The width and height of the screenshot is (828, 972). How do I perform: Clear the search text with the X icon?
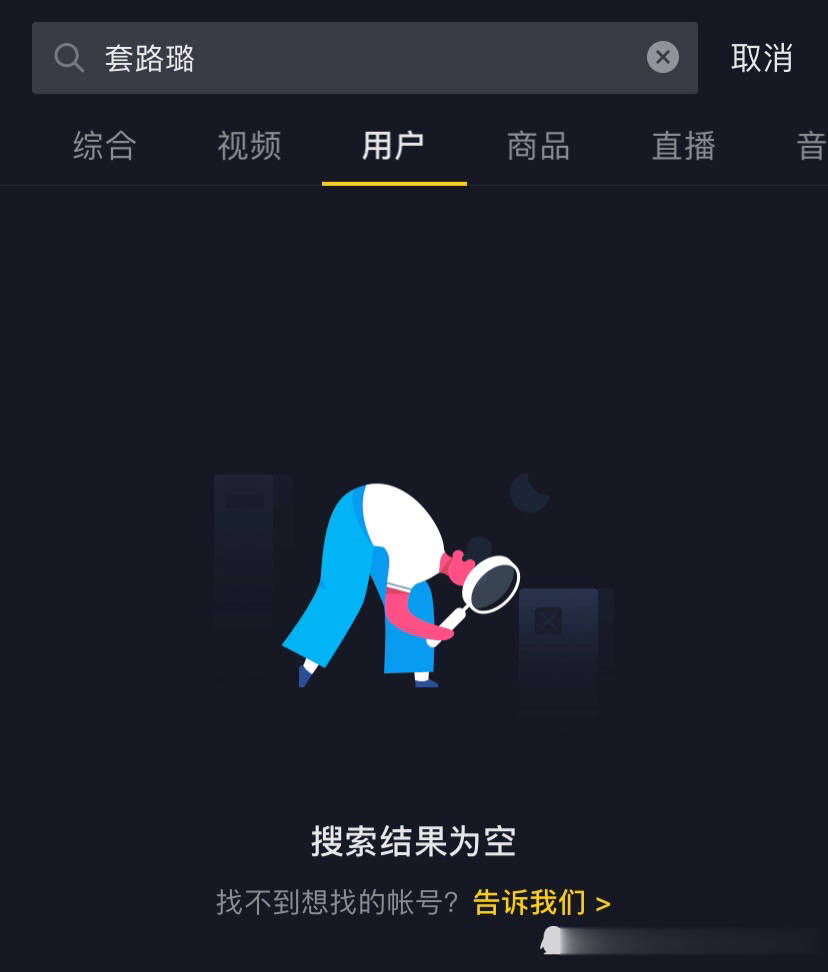pyautogui.click(x=662, y=57)
